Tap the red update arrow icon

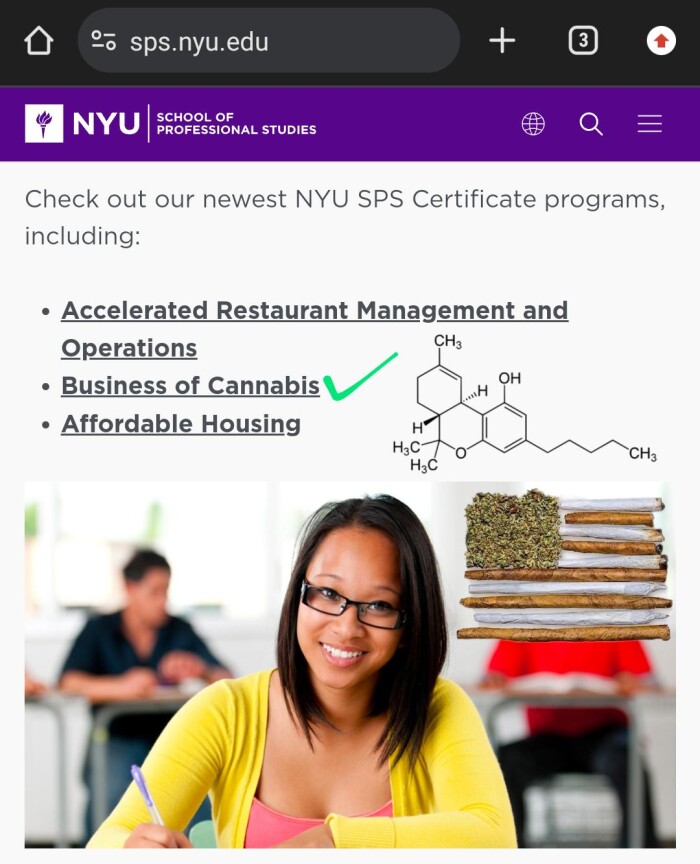[661, 41]
